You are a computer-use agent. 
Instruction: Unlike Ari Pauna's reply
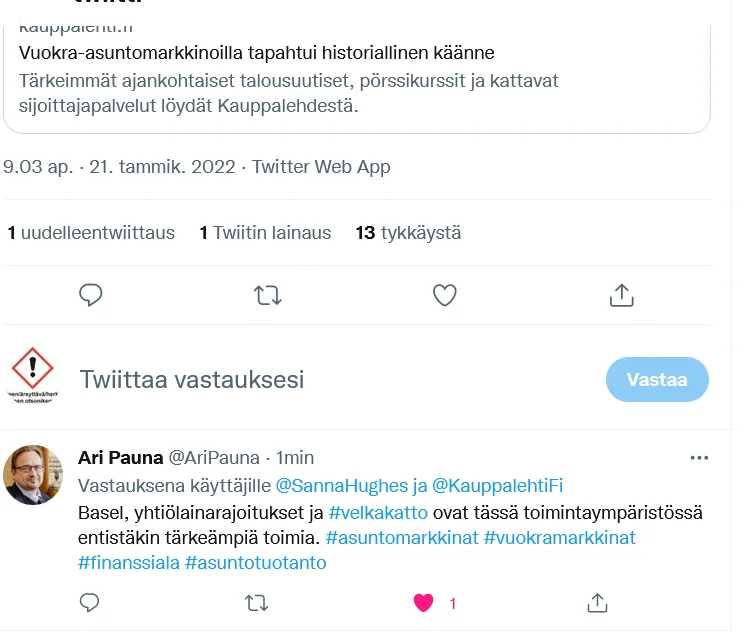pos(424,602)
